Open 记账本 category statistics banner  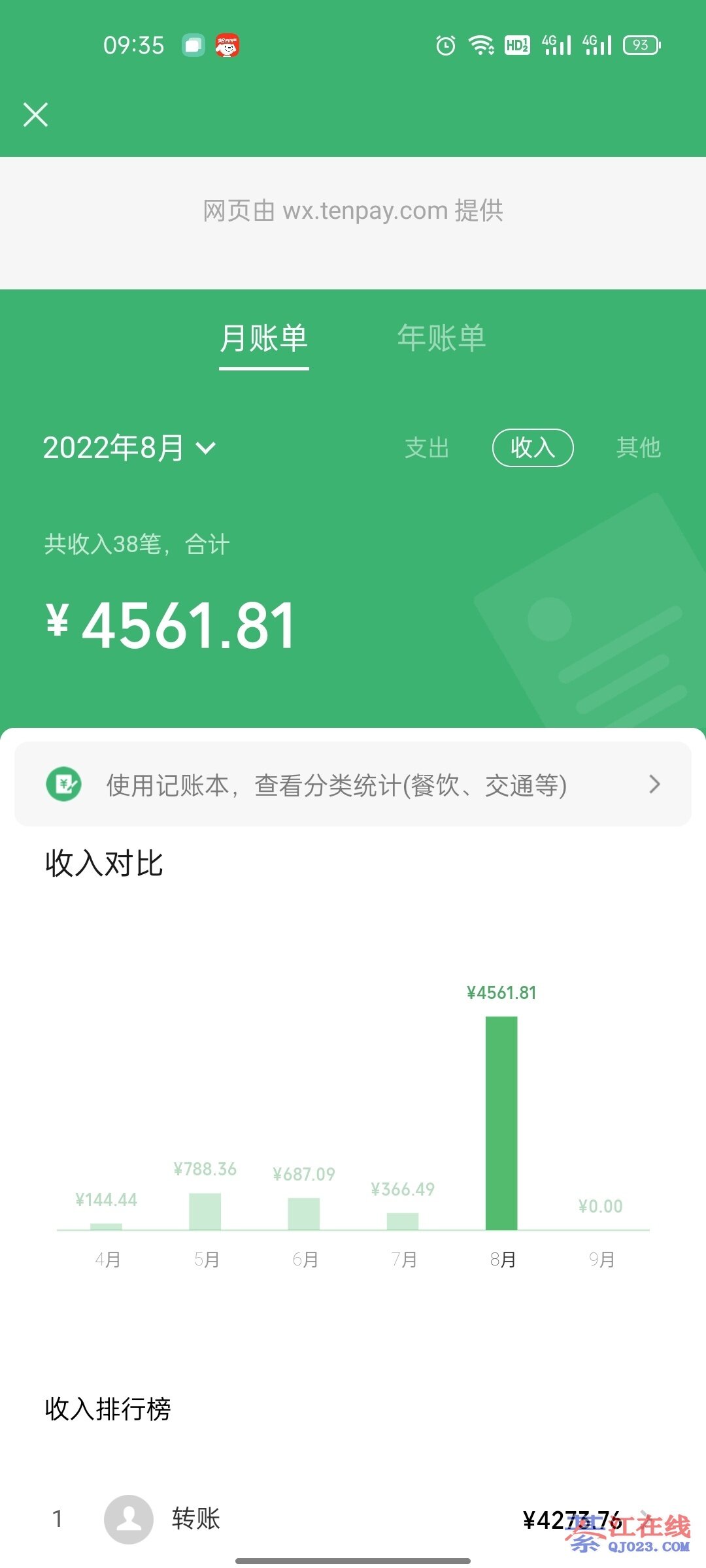click(x=353, y=784)
